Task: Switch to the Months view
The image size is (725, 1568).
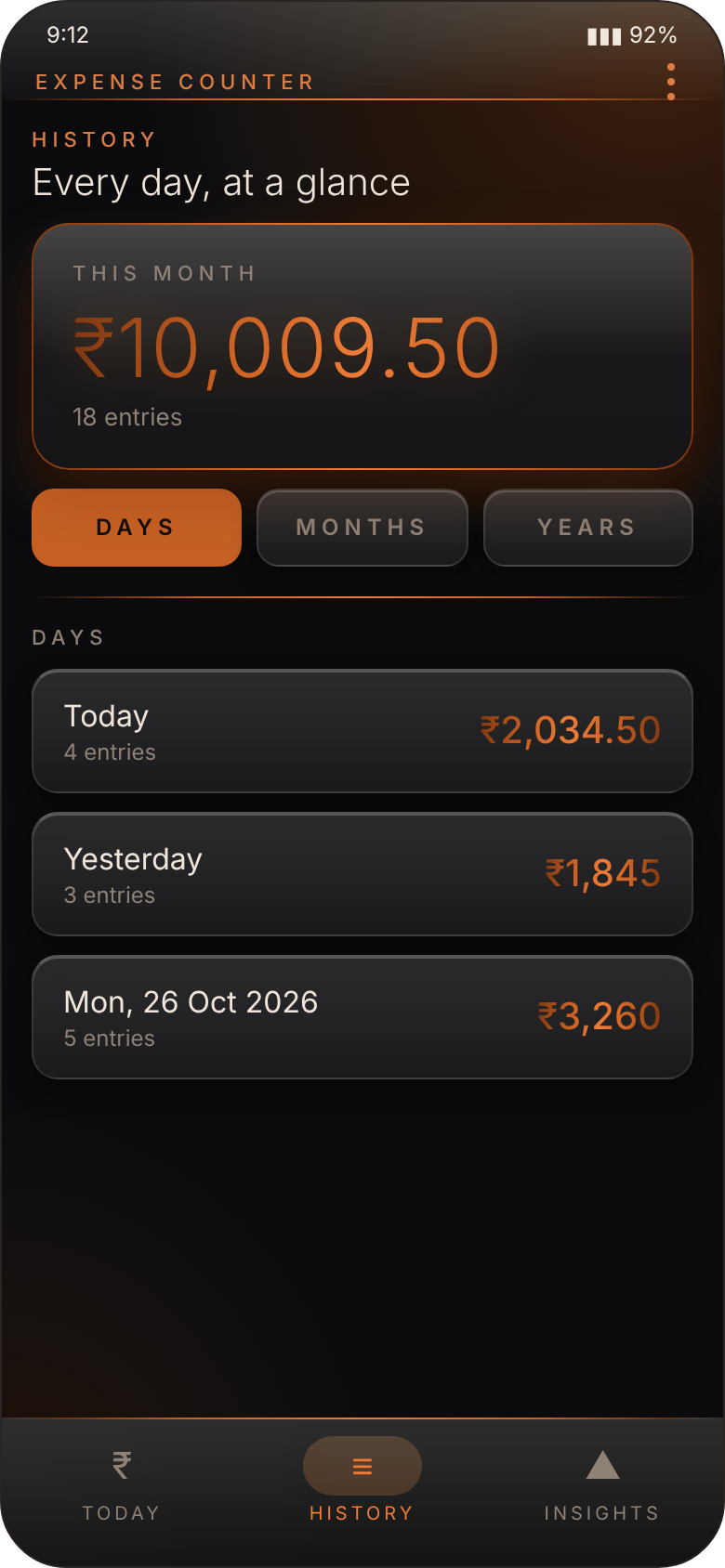Action: tap(362, 528)
